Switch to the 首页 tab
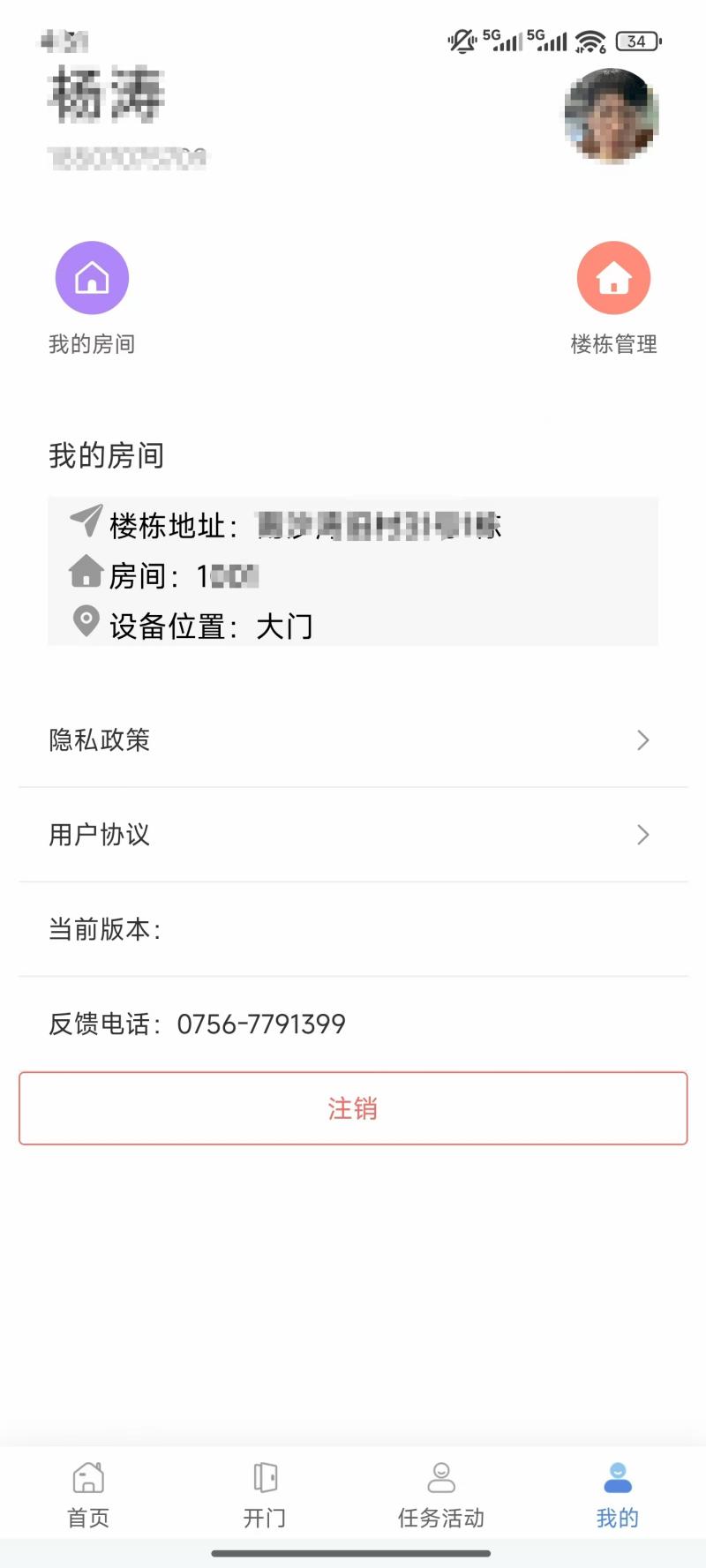 87,1493
